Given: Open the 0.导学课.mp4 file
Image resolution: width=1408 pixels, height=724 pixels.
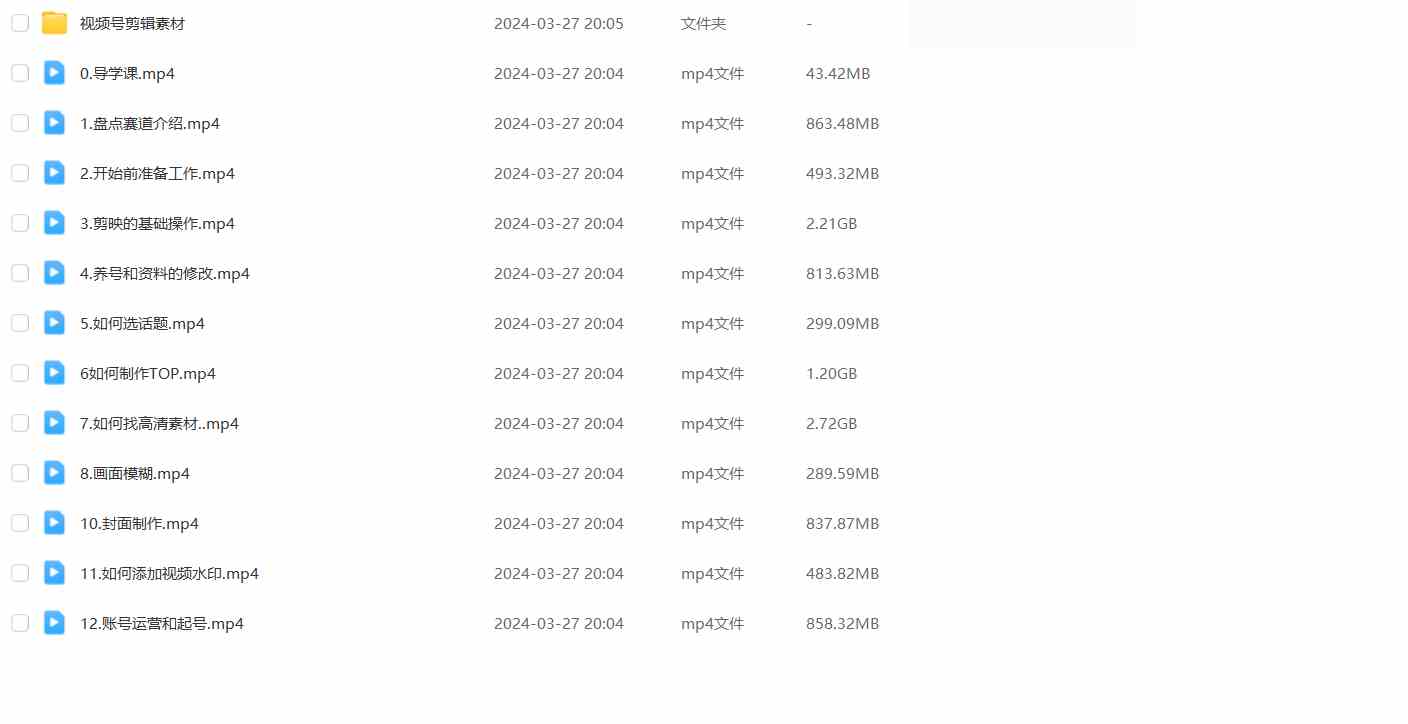Looking at the screenshot, I should [127, 73].
